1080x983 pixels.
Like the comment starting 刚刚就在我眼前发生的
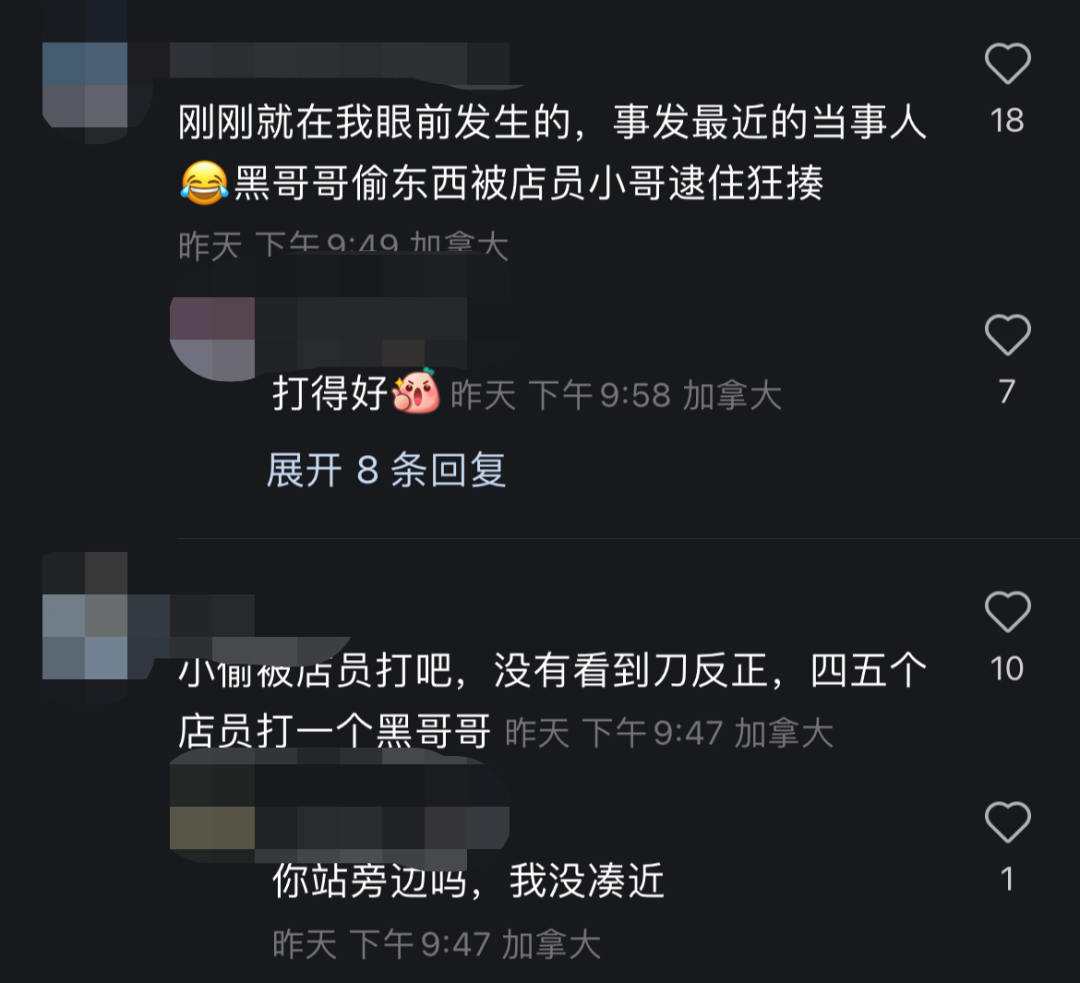pyautogui.click(x=1007, y=66)
